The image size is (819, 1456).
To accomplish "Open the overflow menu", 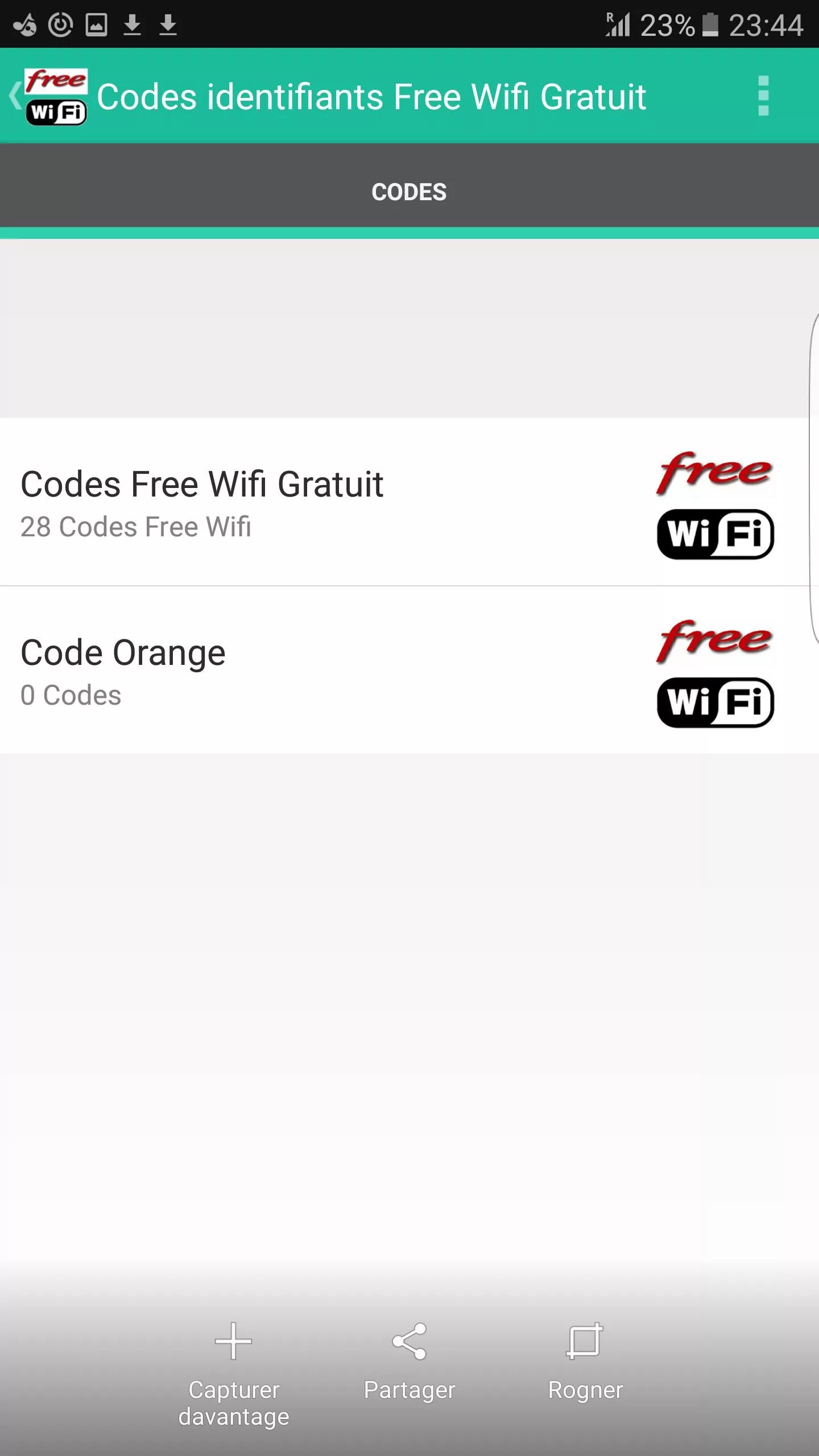I will click(763, 96).
